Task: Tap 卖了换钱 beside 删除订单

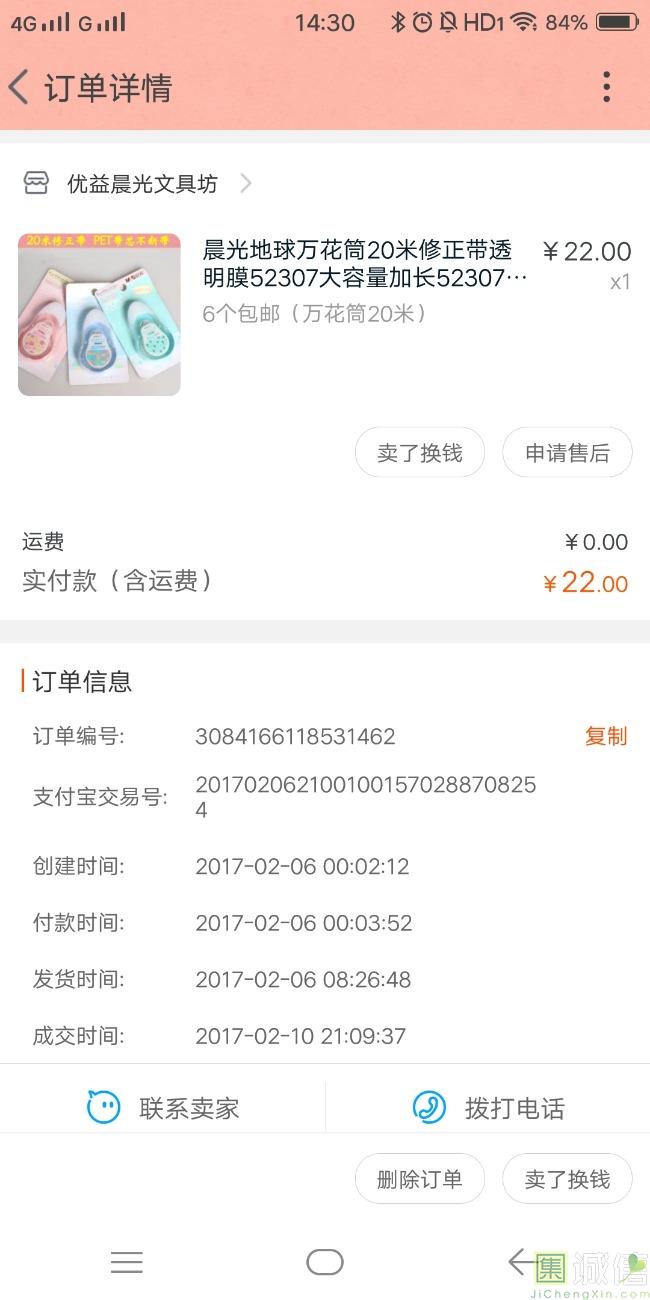Action: click(x=567, y=1179)
